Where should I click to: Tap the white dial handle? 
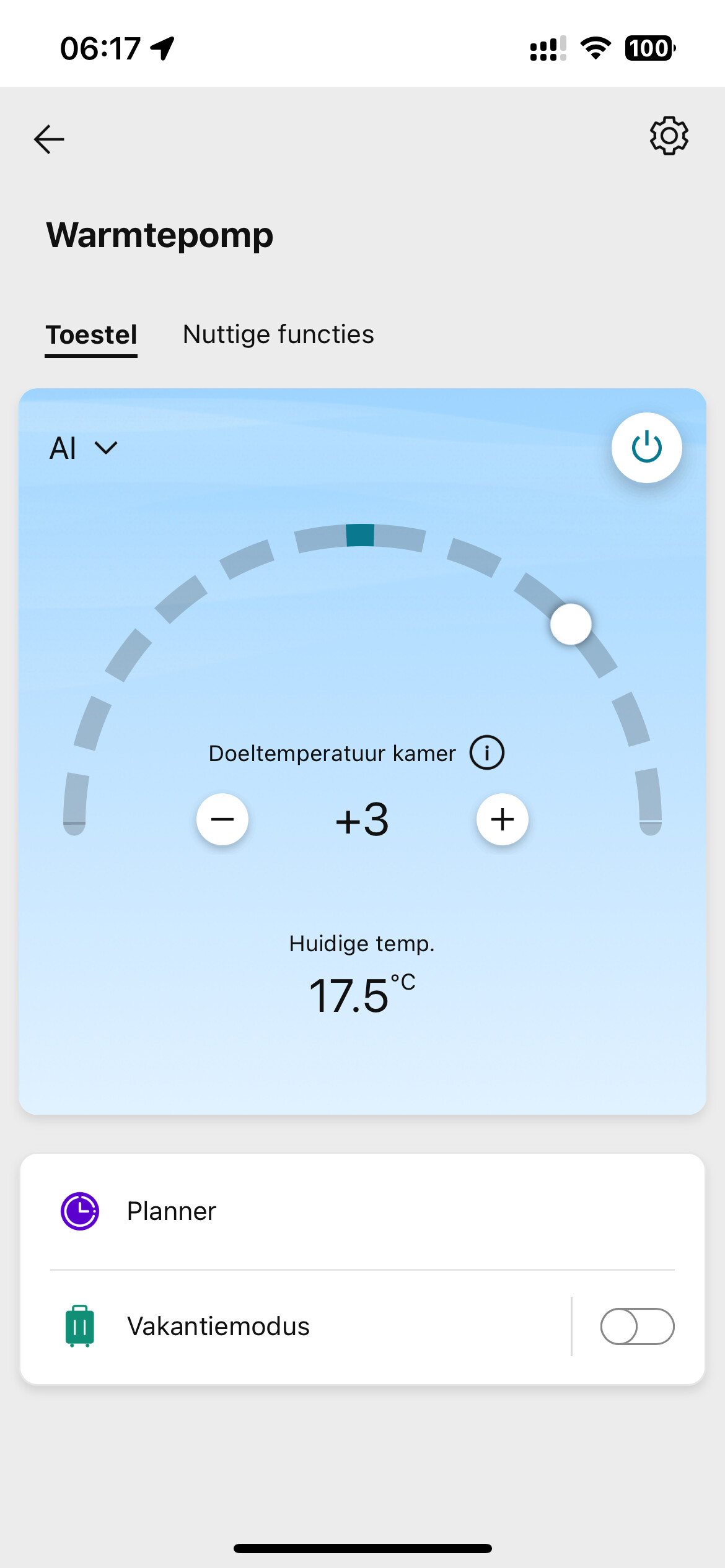(x=571, y=624)
